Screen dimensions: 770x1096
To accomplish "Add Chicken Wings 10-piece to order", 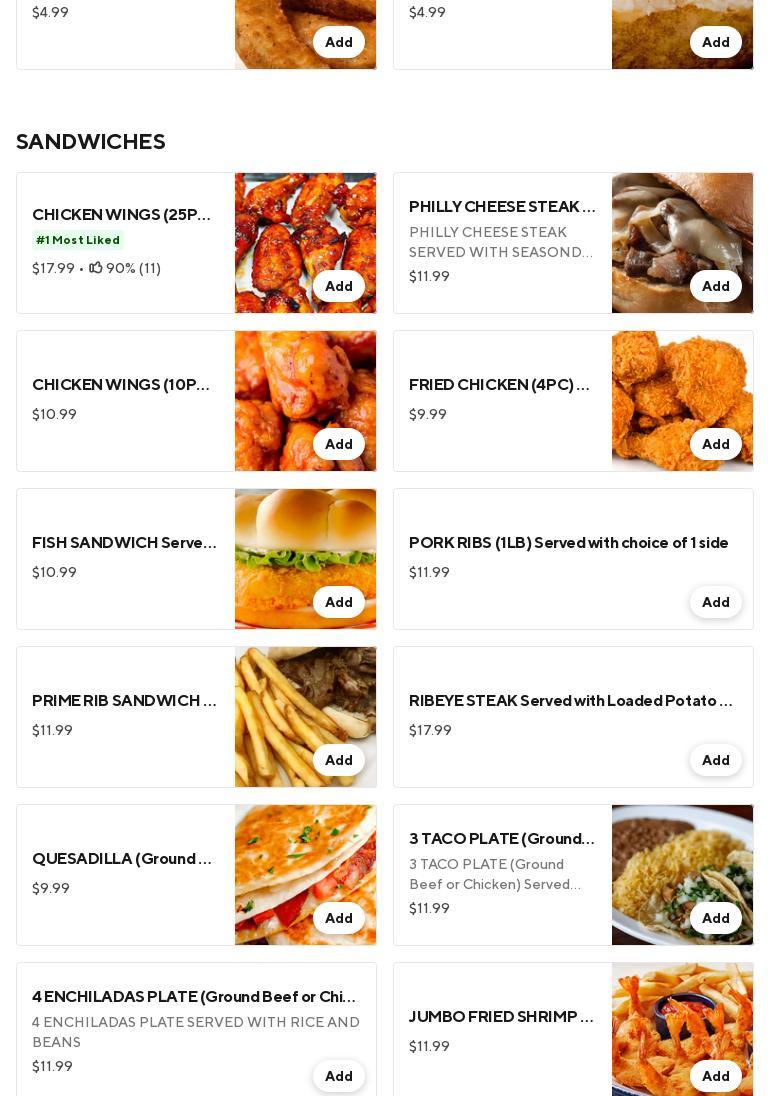I will 339,444.
